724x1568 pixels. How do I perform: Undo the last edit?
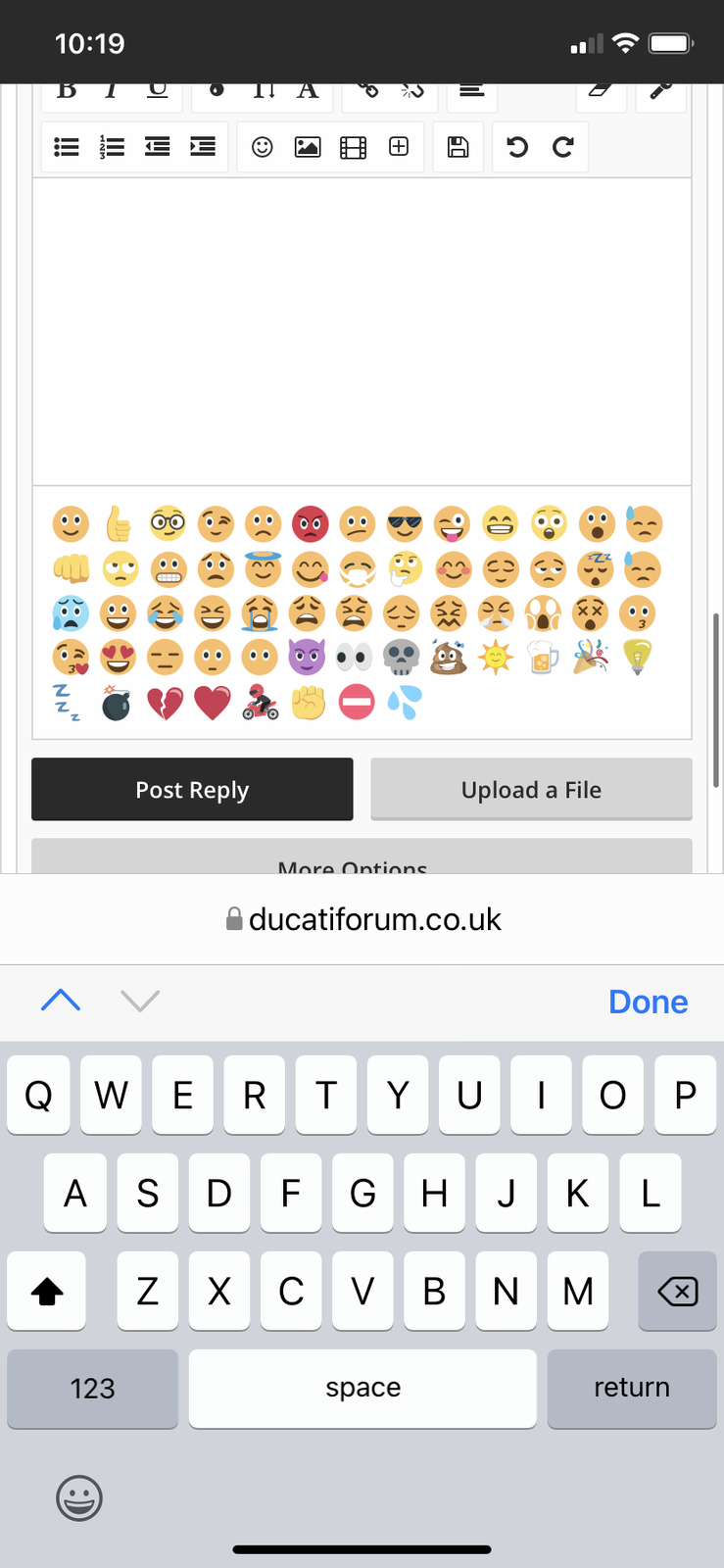pos(517,147)
